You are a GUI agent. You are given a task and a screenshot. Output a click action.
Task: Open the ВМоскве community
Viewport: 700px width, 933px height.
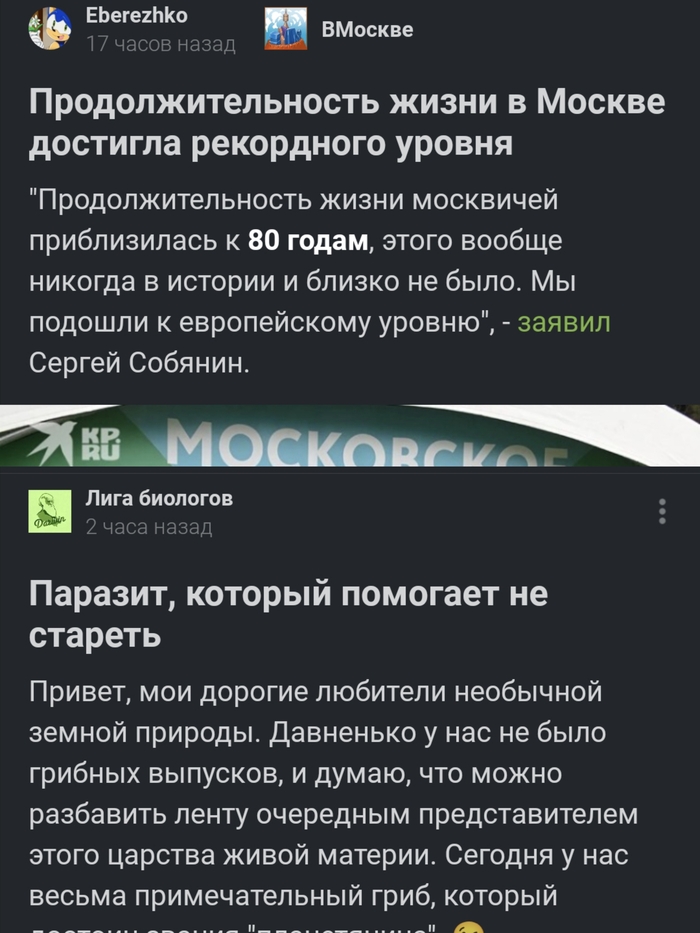click(367, 30)
